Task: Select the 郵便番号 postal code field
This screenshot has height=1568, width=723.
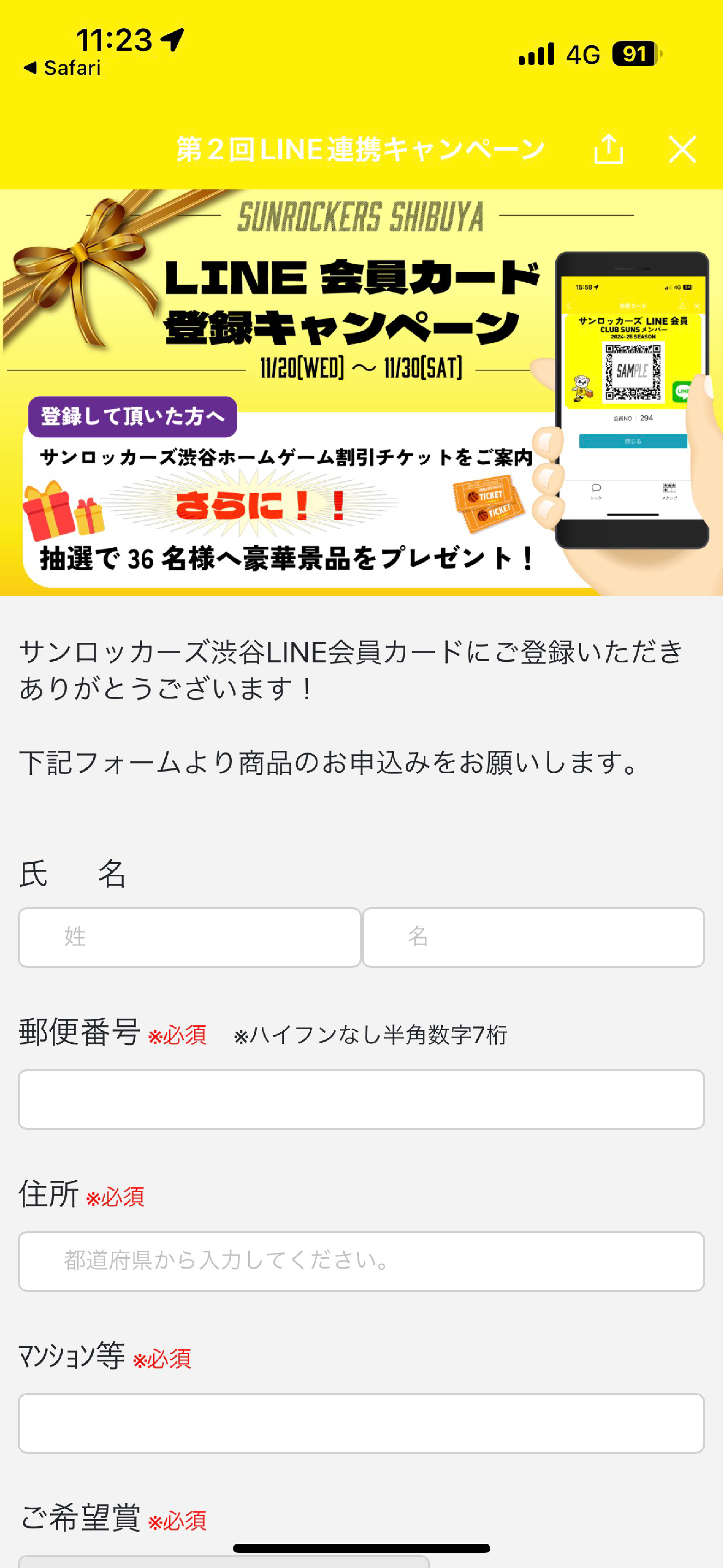Action: [x=361, y=1099]
